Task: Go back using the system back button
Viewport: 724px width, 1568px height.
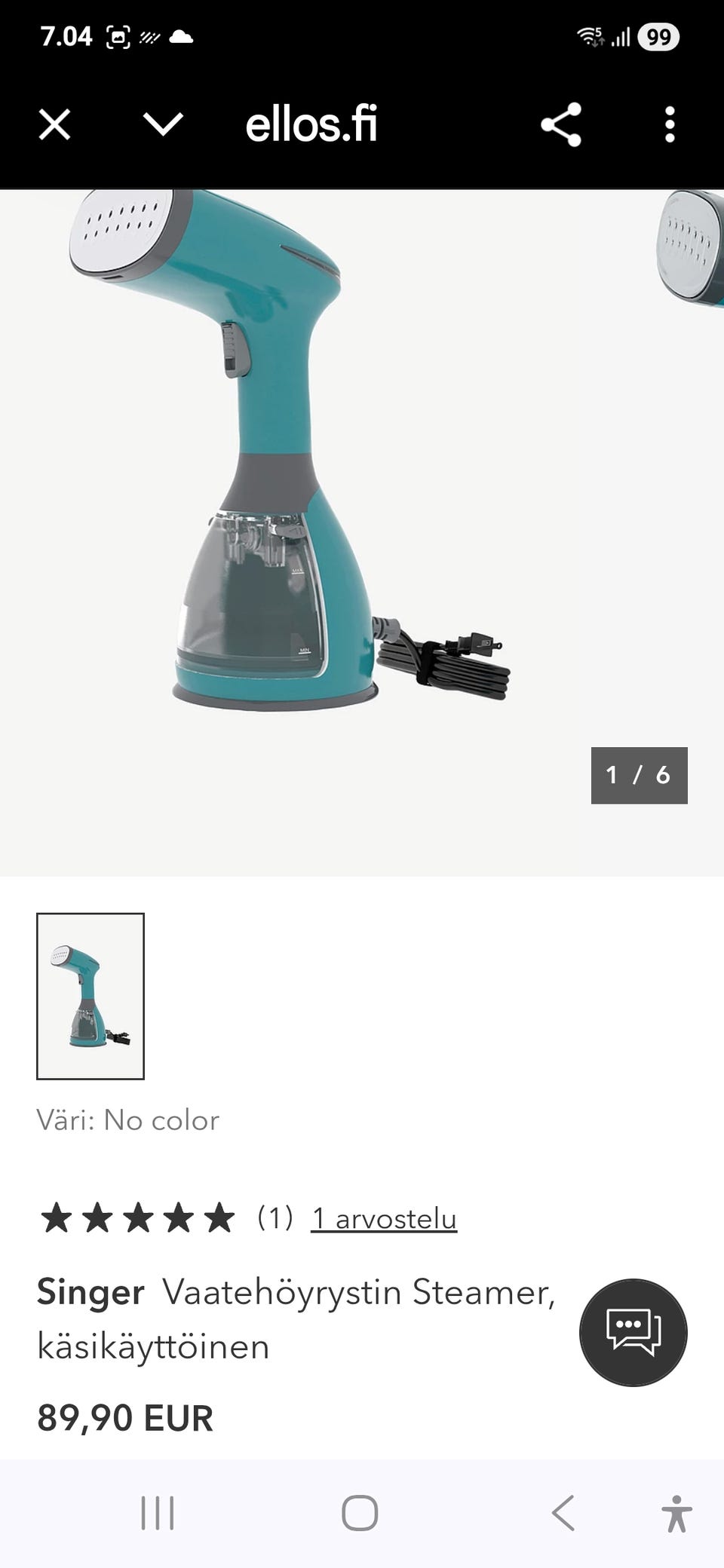Action: (x=563, y=1513)
